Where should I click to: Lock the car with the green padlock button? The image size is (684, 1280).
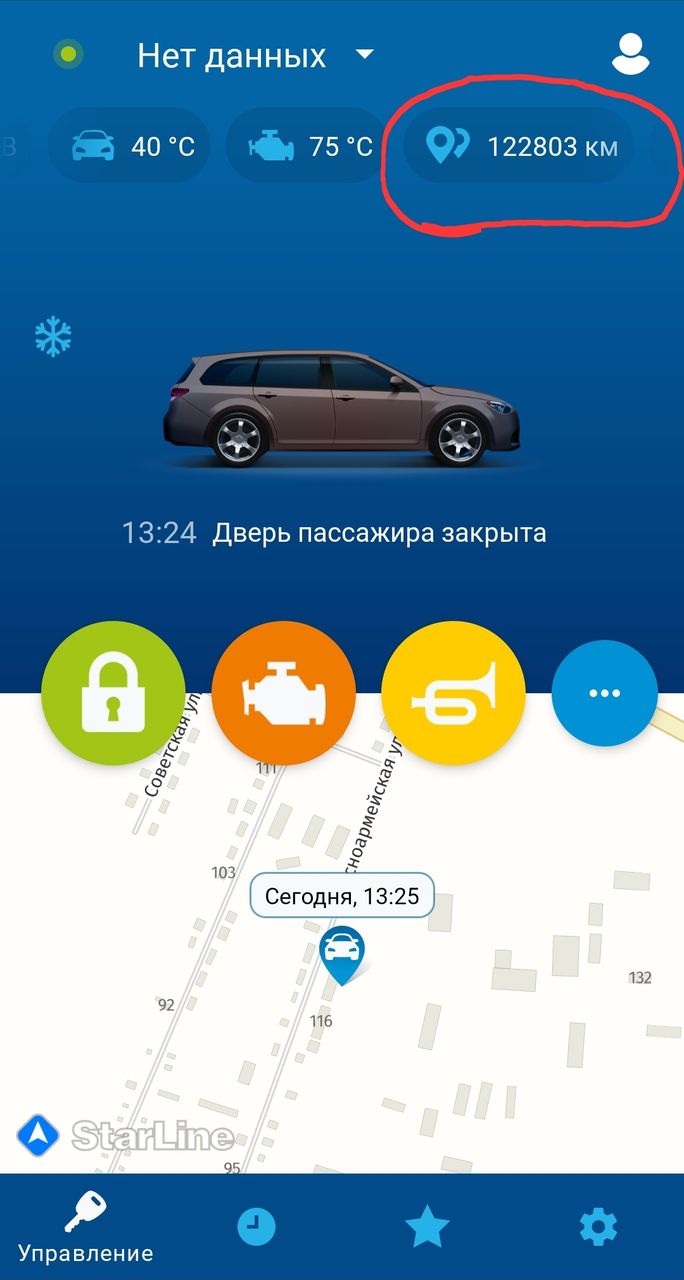pyautogui.click(x=113, y=693)
